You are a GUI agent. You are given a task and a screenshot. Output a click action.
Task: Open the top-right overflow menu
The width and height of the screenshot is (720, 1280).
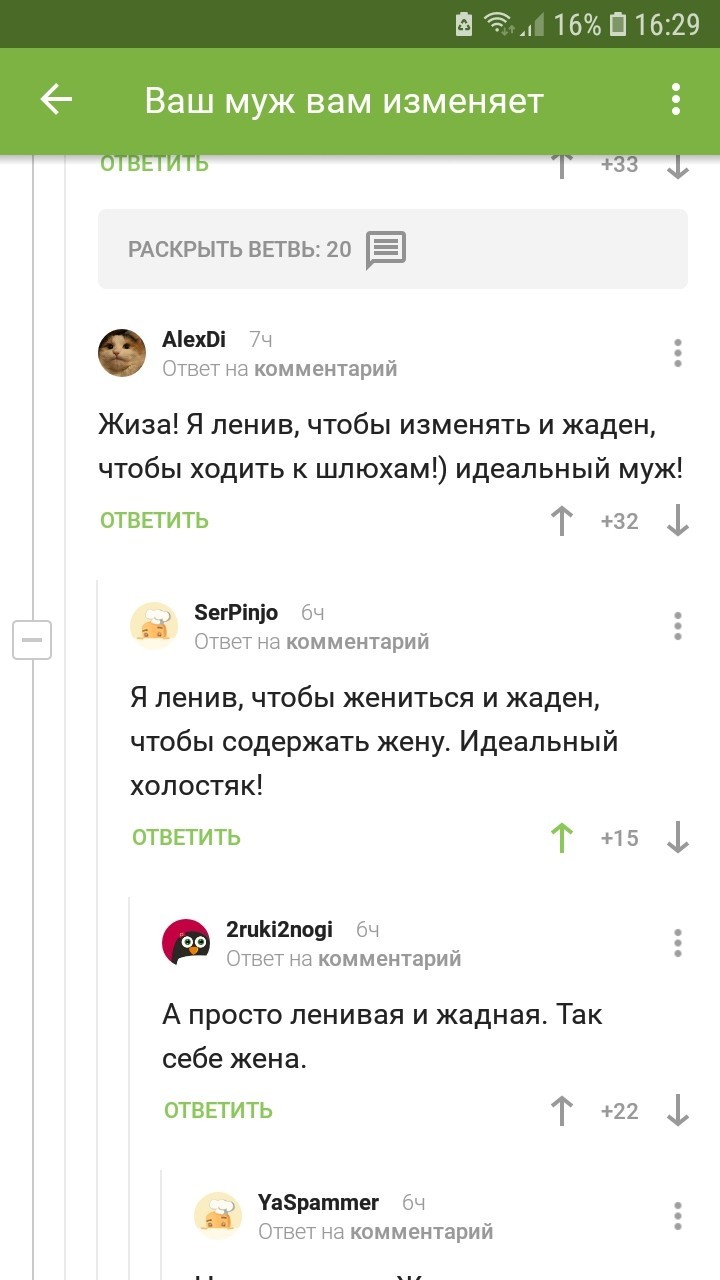[676, 100]
